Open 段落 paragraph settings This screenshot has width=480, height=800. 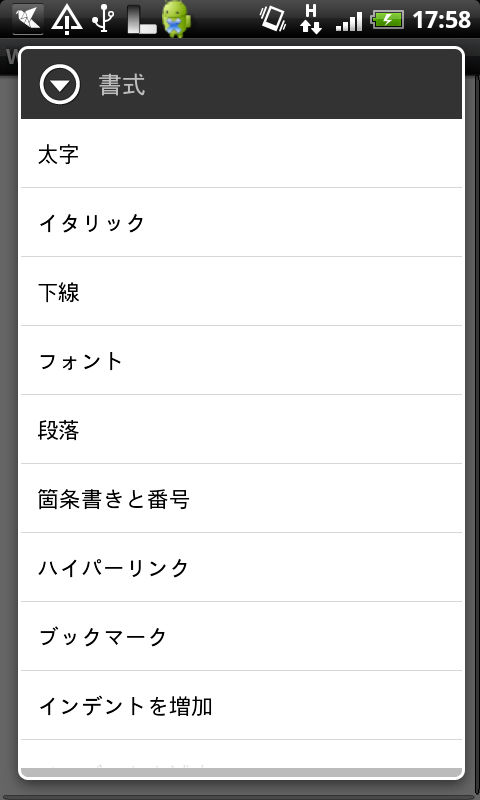pyautogui.click(x=241, y=430)
